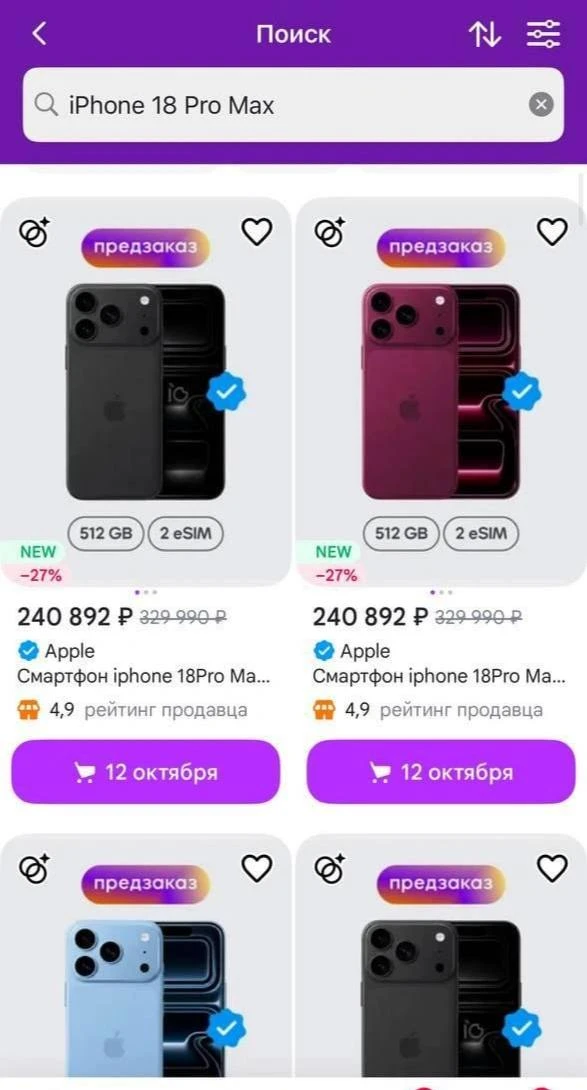This screenshot has height=1090, width=587.
Task: Find similar items for the blue iPhone
Action: pyautogui.click(x=35, y=869)
